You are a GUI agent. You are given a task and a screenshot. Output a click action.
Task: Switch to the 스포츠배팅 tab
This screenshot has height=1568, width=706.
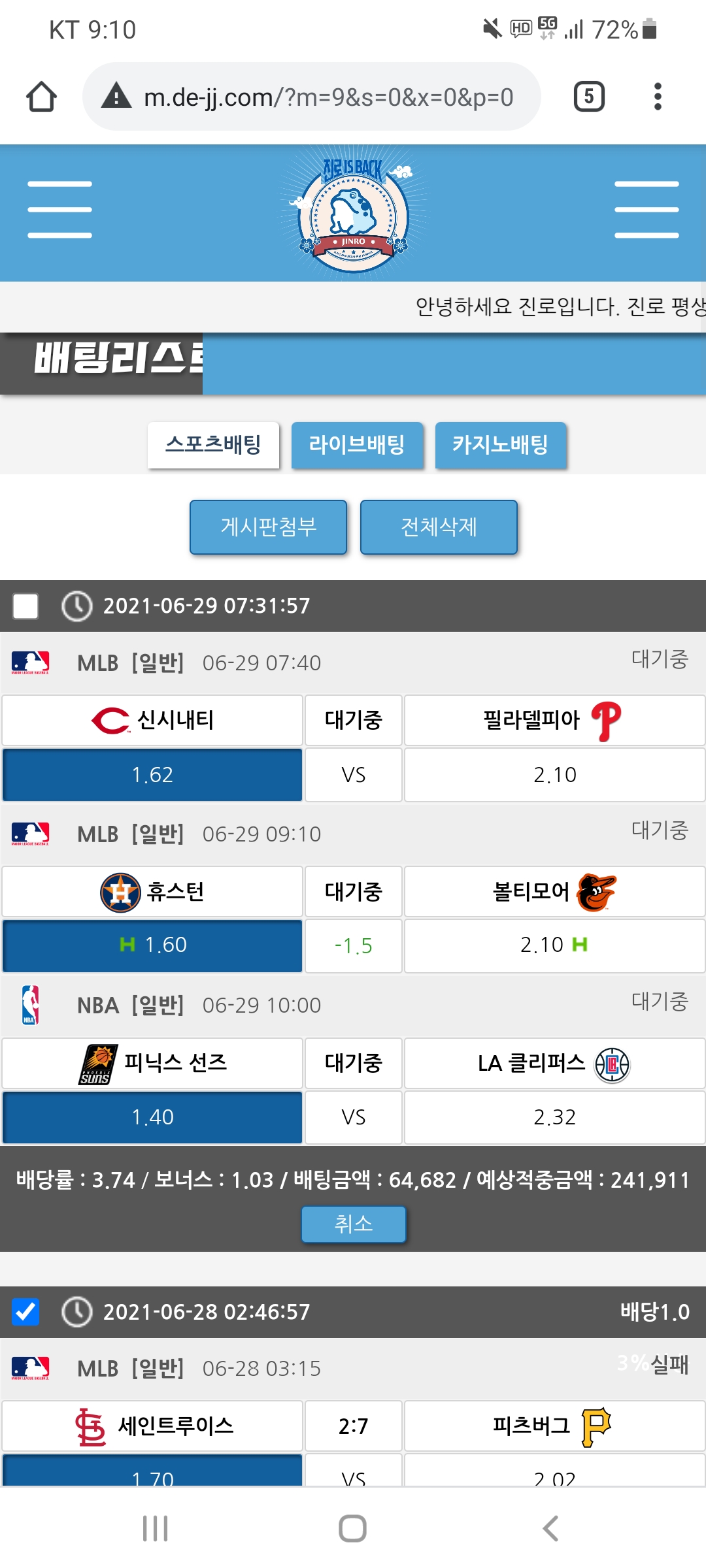point(213,445)
